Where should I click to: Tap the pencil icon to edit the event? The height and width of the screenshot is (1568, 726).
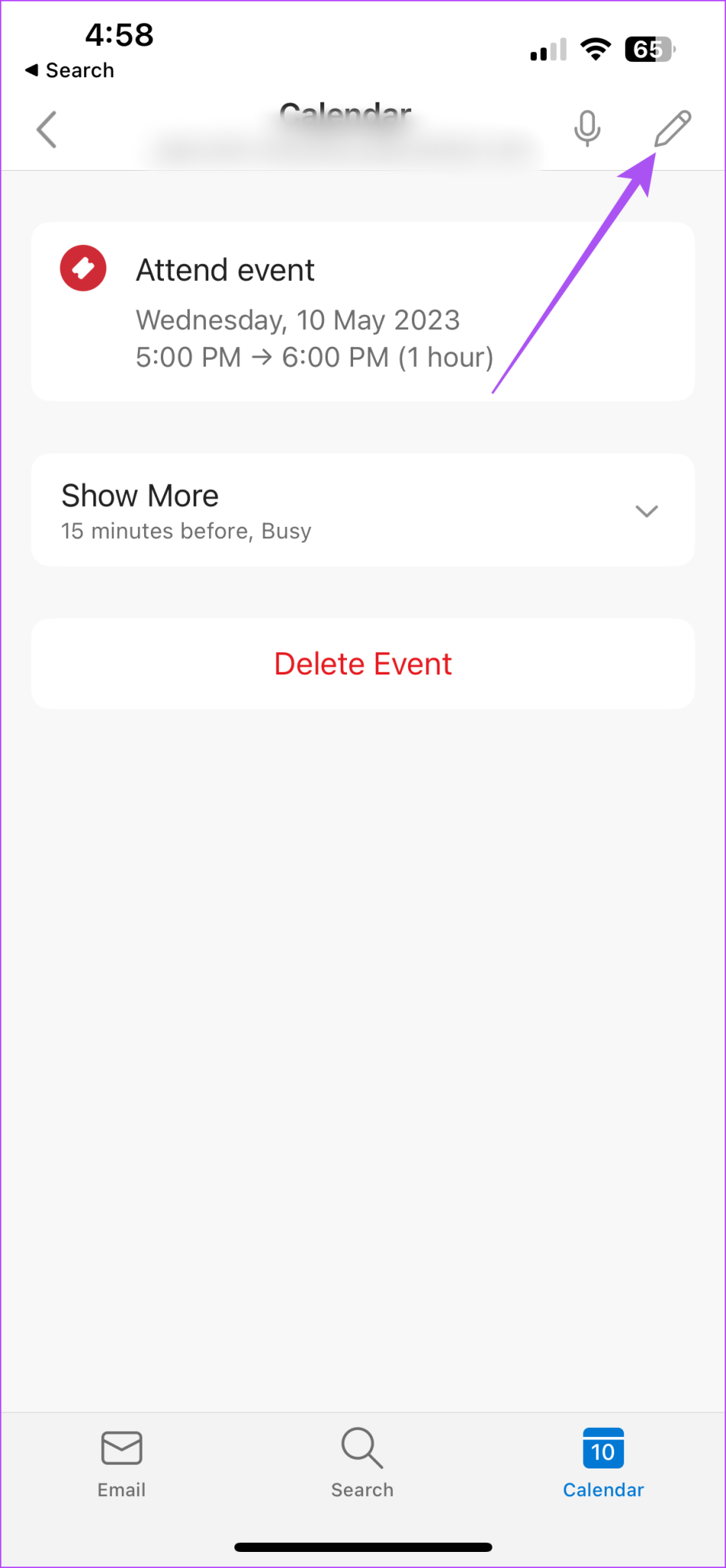point(672,128)
